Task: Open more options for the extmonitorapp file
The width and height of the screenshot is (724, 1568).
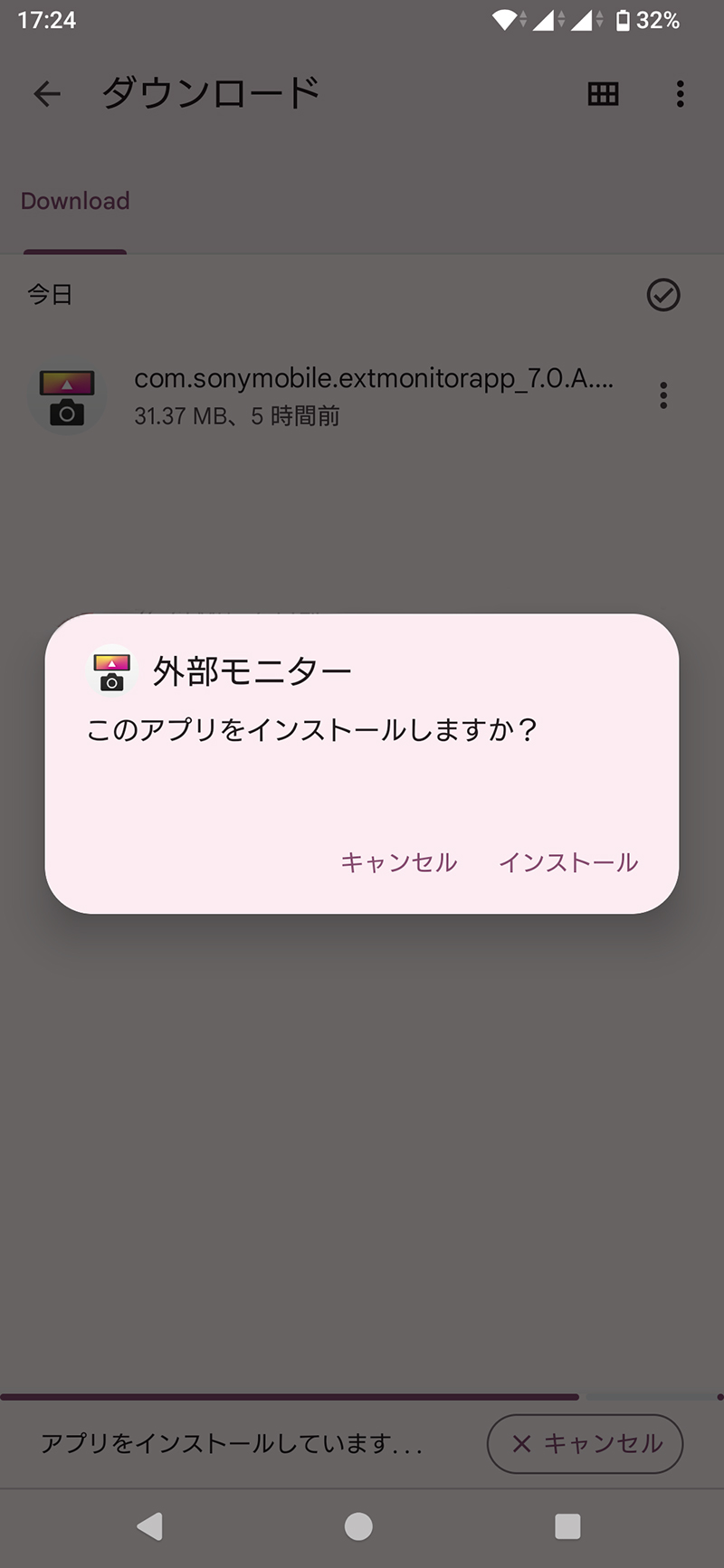Action: click(663, 395)
